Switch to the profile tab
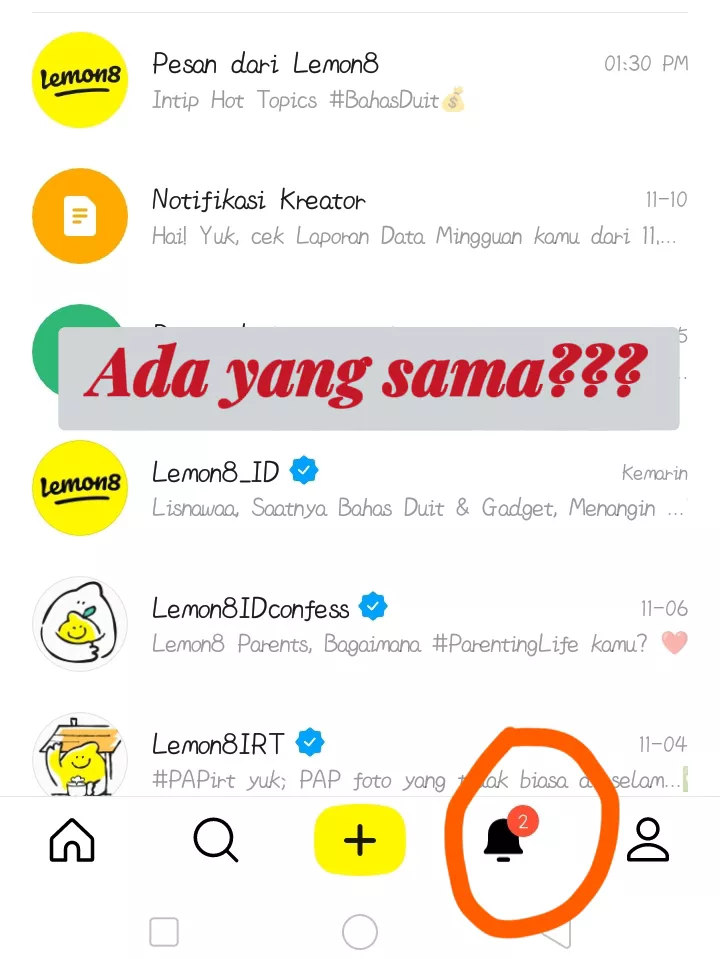This screenshot has height=959, width=720. click(648, 840)
